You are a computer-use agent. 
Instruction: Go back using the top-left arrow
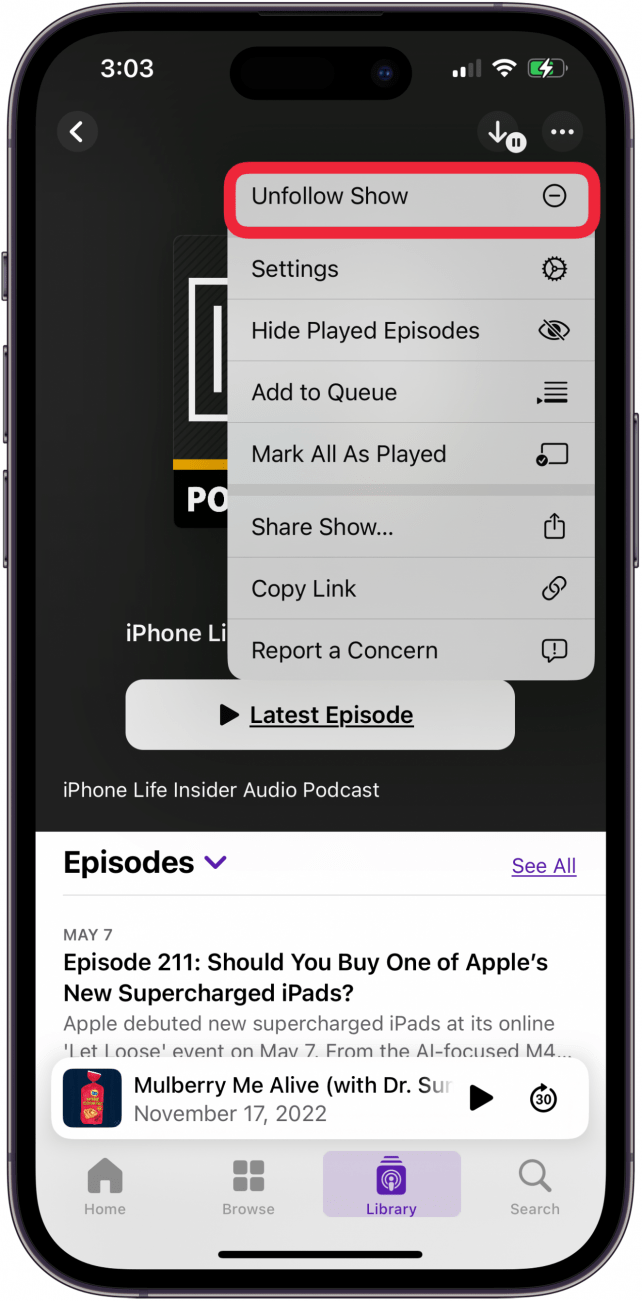[77, 131]
